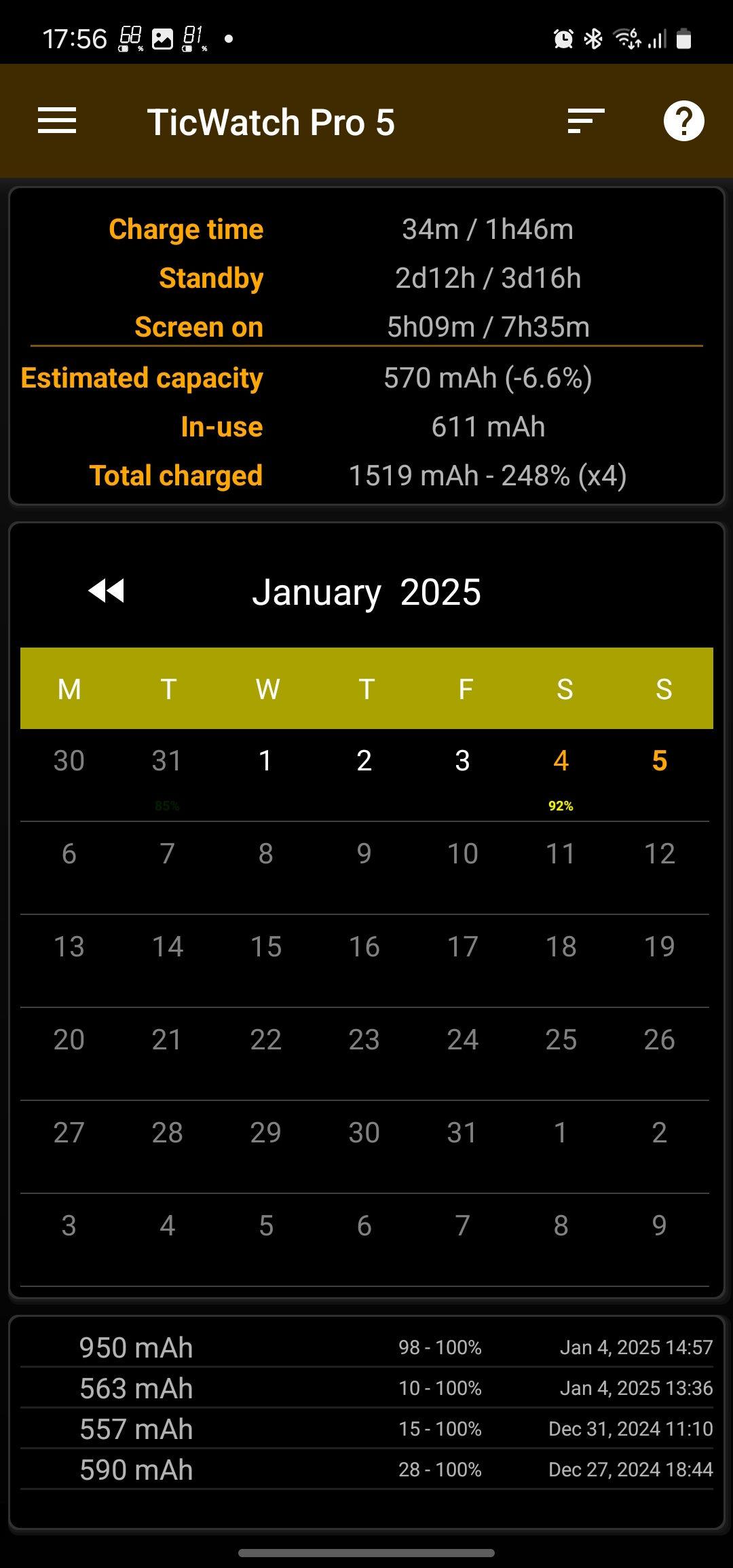Open the 557 mAh charge record
Image resolution: width=733 pixels, height=1568 pixels.
[366, 1429]
